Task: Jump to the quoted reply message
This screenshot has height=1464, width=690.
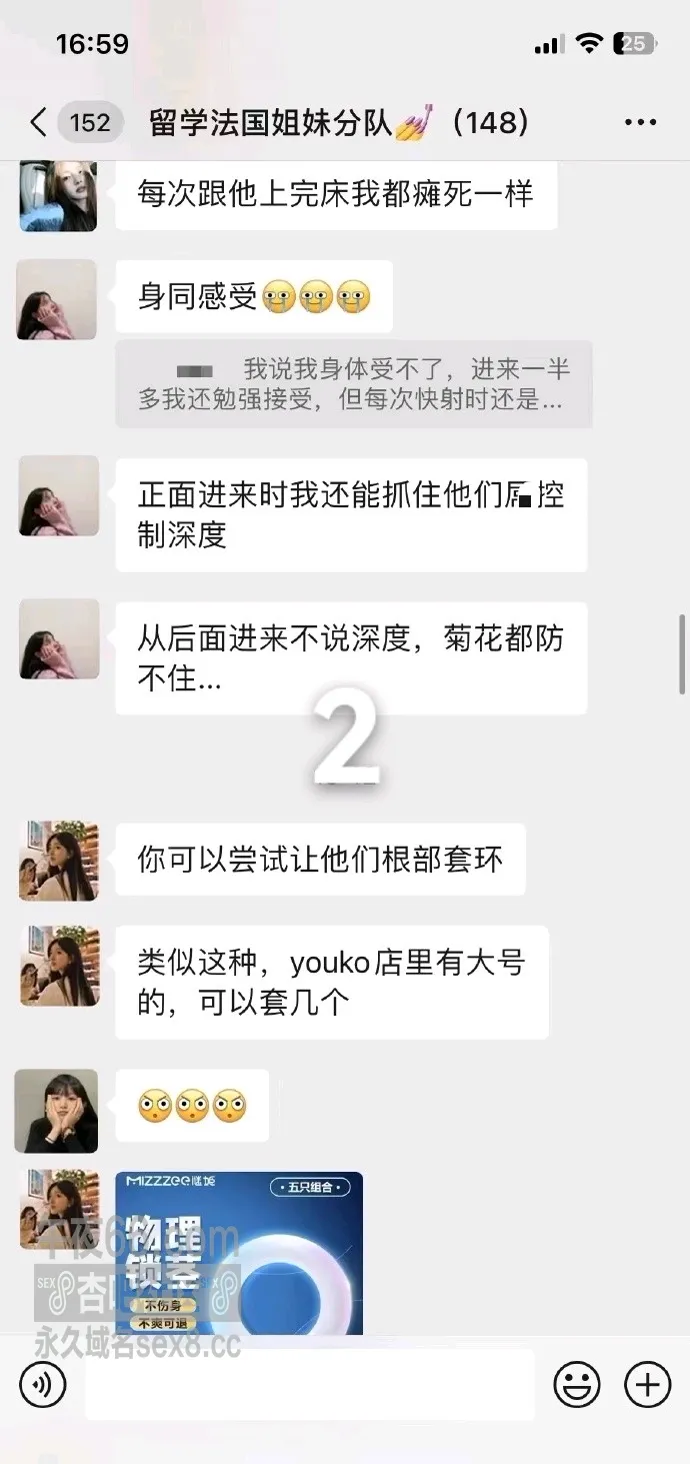Action: pyautogui.click(x=354, y=384)
